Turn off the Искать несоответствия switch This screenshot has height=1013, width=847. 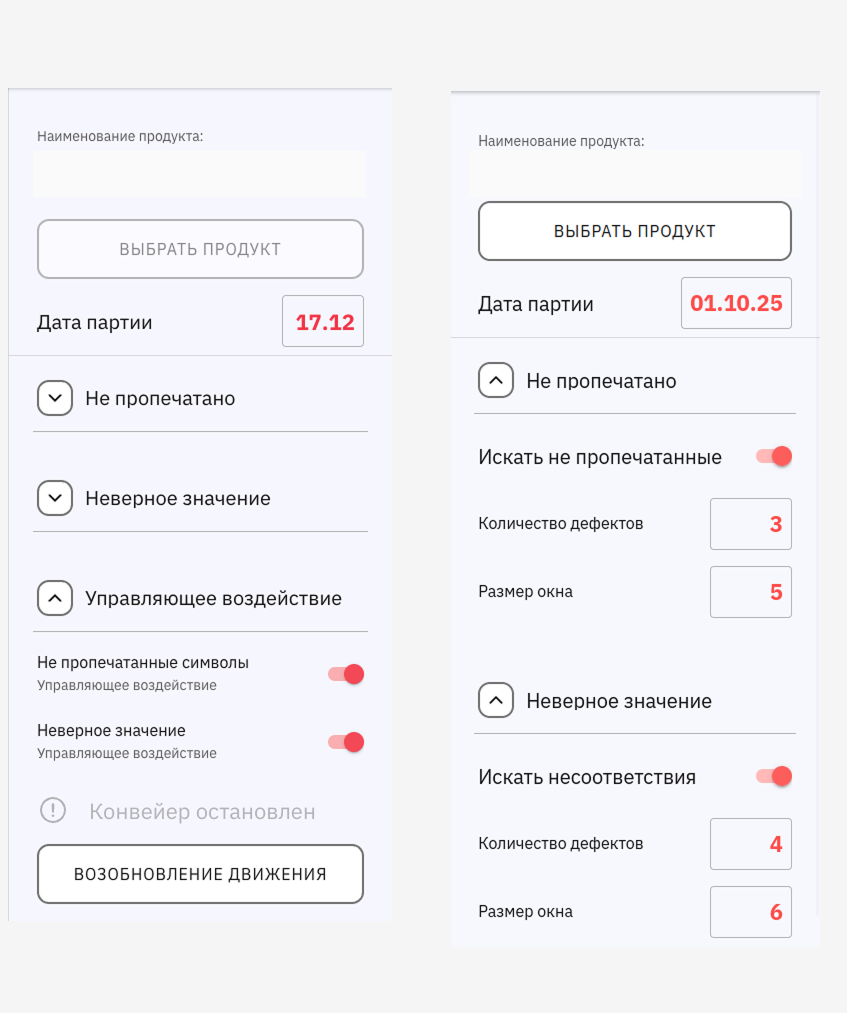(x=775, y=776)
